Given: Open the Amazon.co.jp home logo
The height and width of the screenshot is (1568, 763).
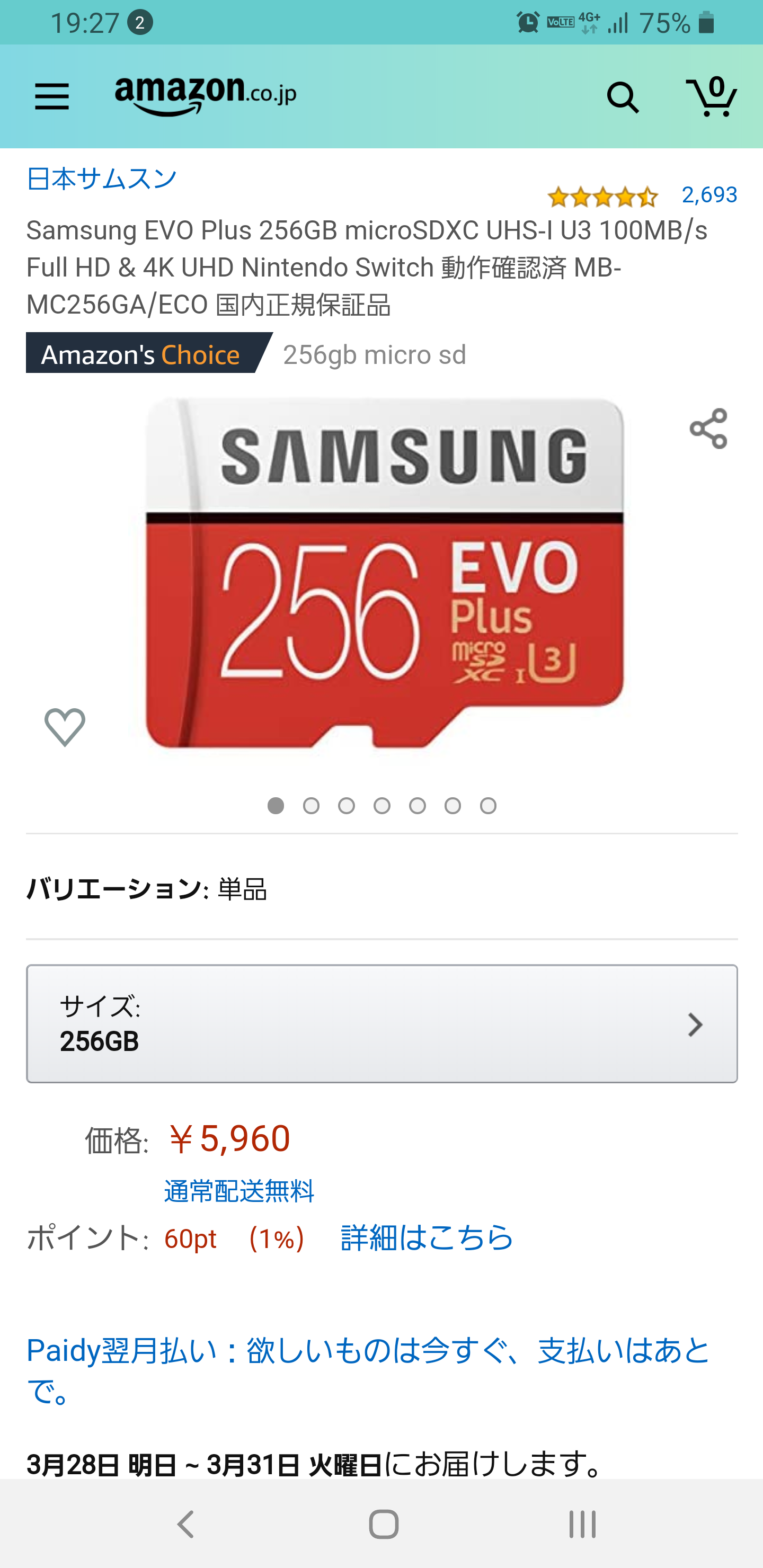Looking at the screenshot, I should tap(205, 95).
